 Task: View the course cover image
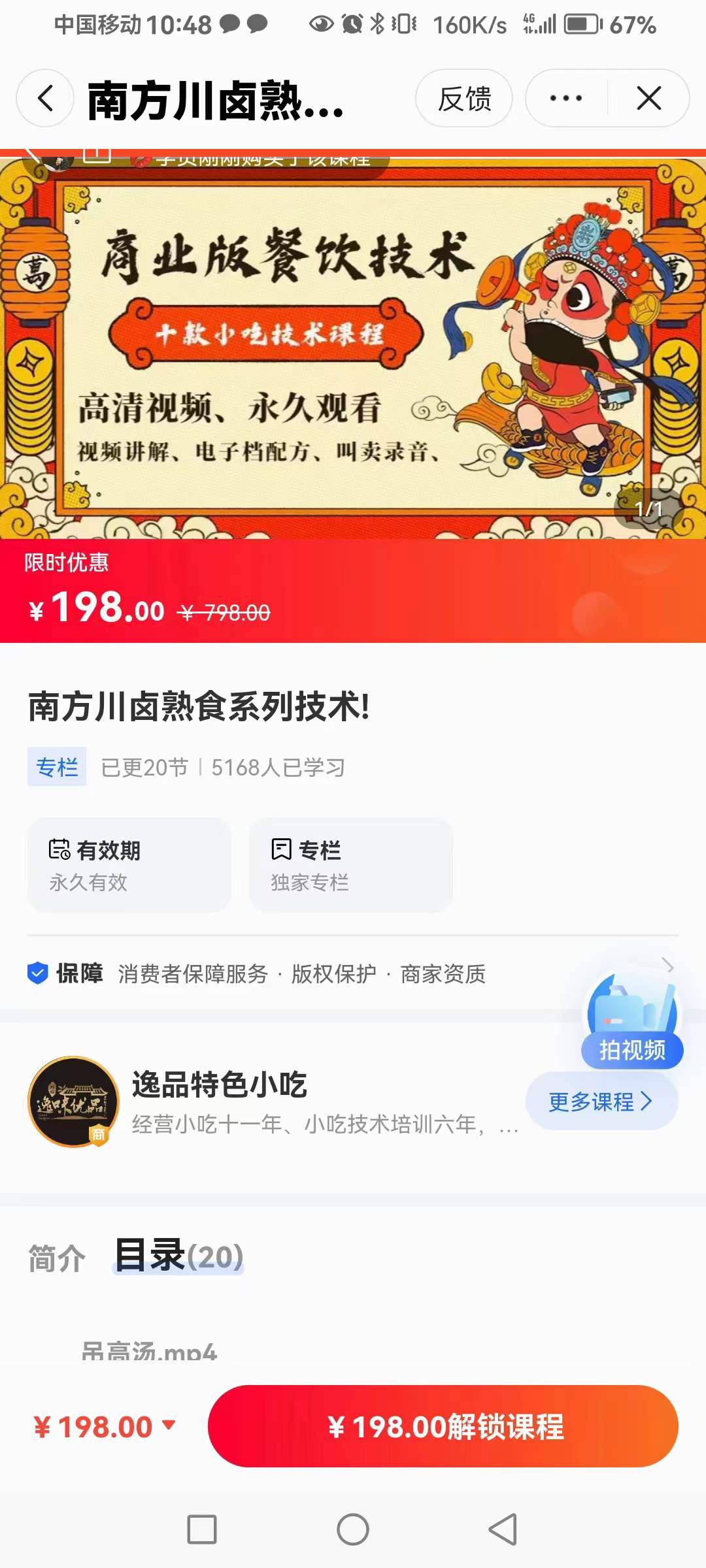353,346
